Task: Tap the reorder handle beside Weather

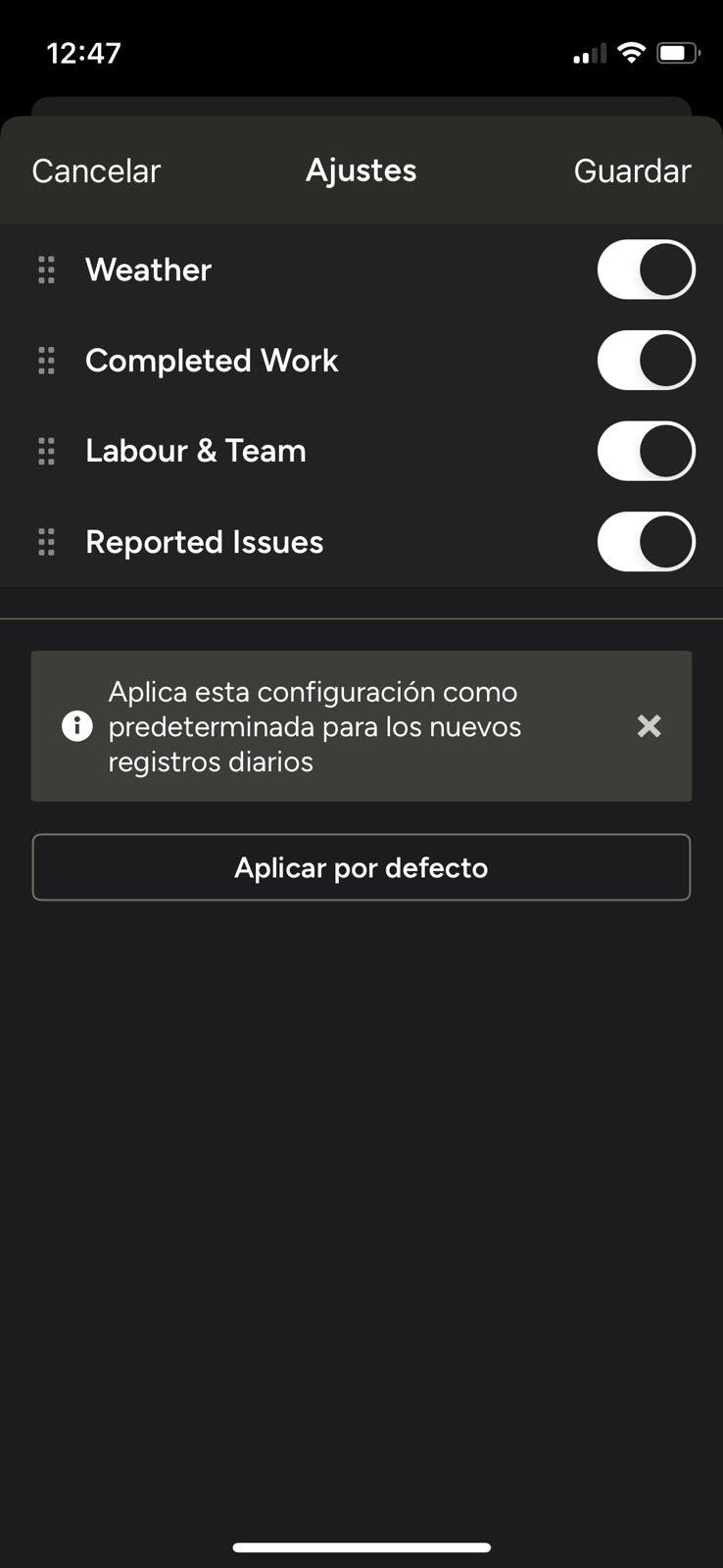Action: click(46, 269)
